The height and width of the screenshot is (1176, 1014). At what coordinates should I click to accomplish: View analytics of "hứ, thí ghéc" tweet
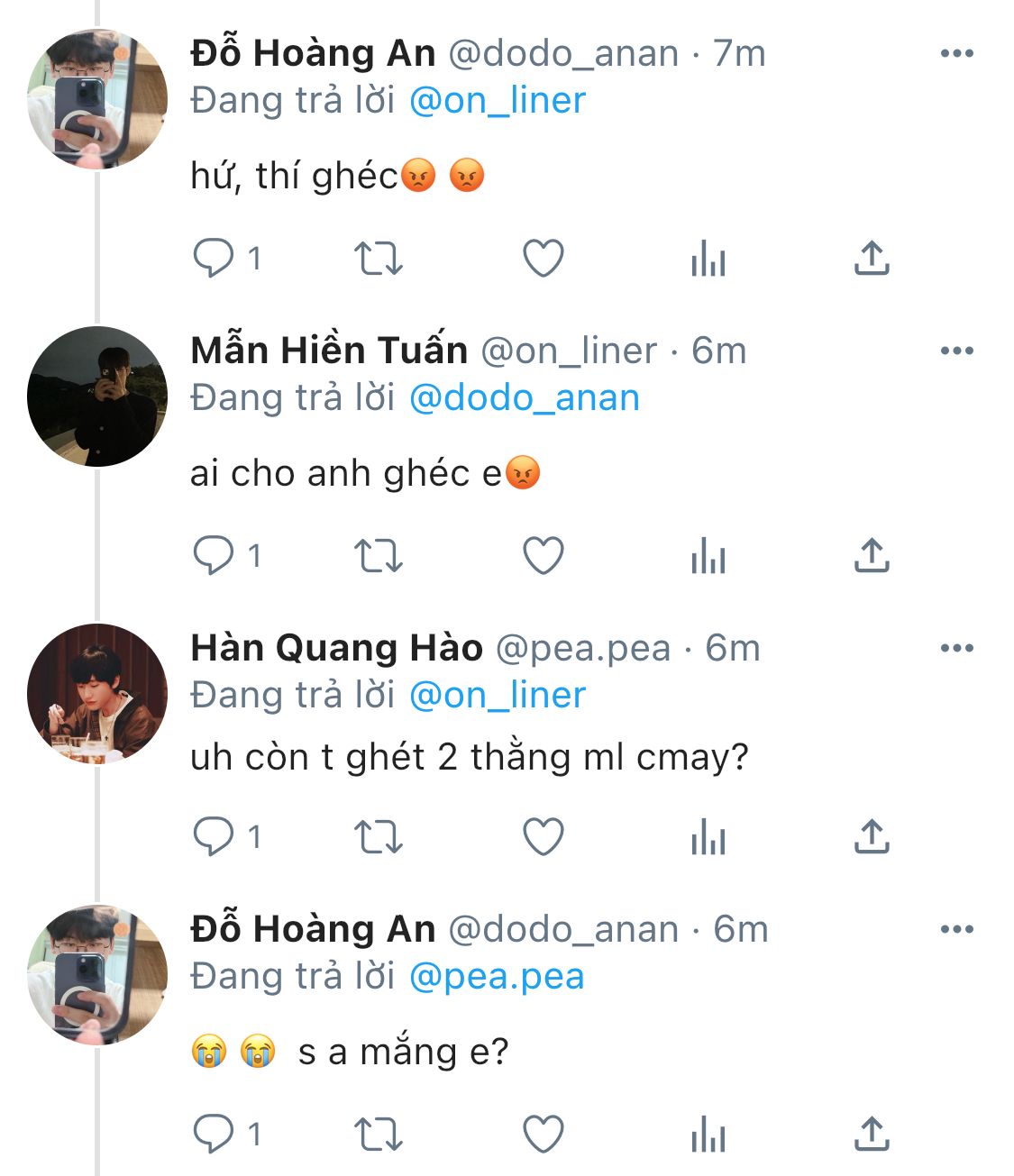click(x=708, y=259)
